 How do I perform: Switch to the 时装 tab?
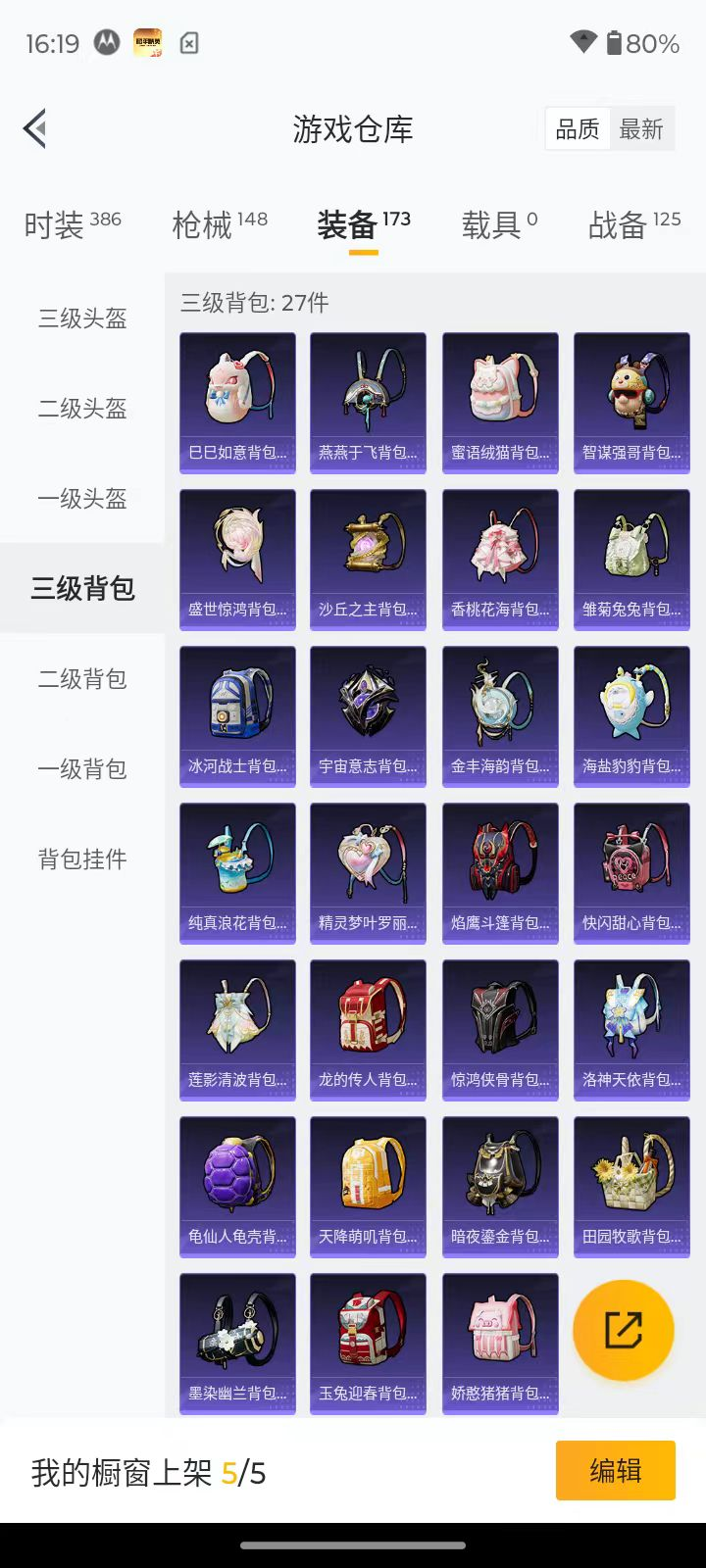point(72,224)
